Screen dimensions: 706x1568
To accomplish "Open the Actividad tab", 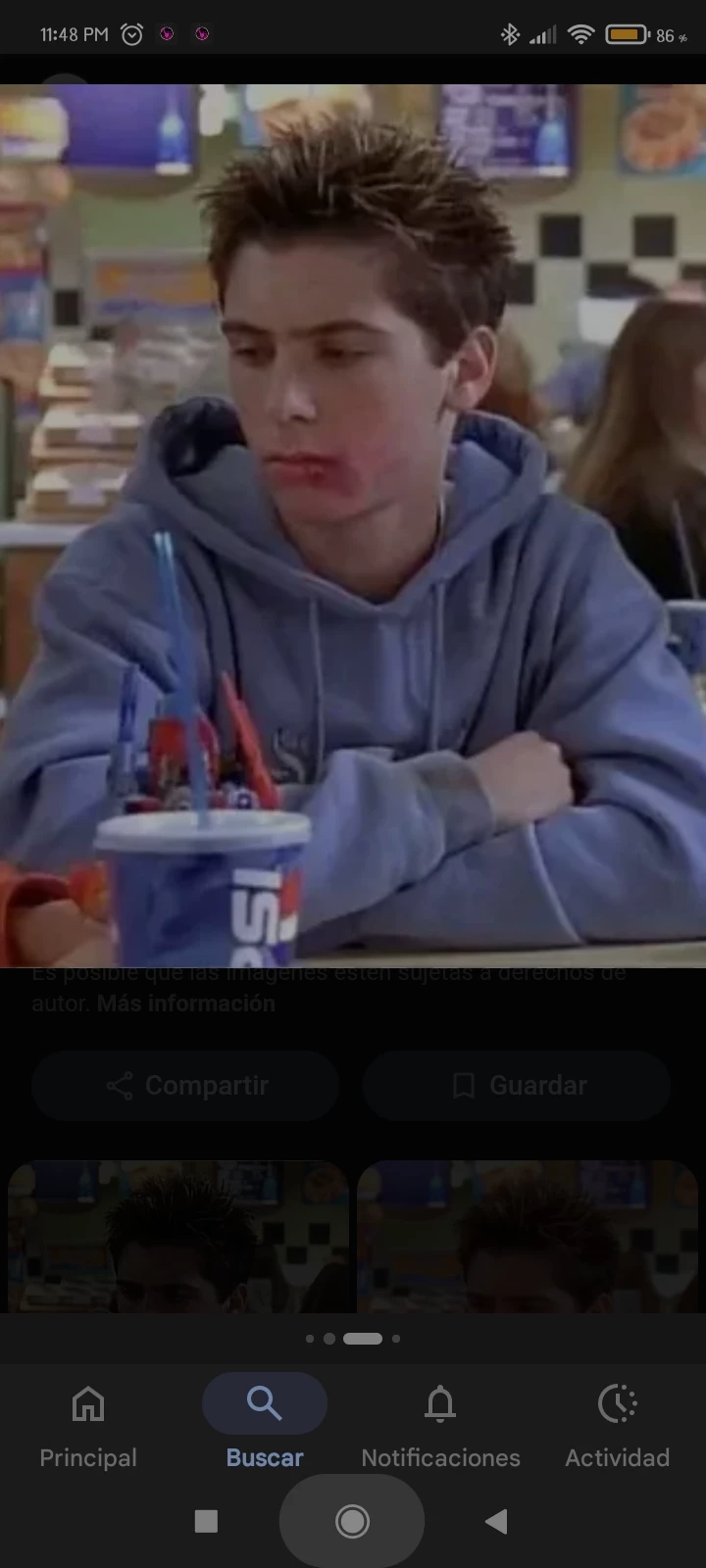I will [x=617, y=1426].
